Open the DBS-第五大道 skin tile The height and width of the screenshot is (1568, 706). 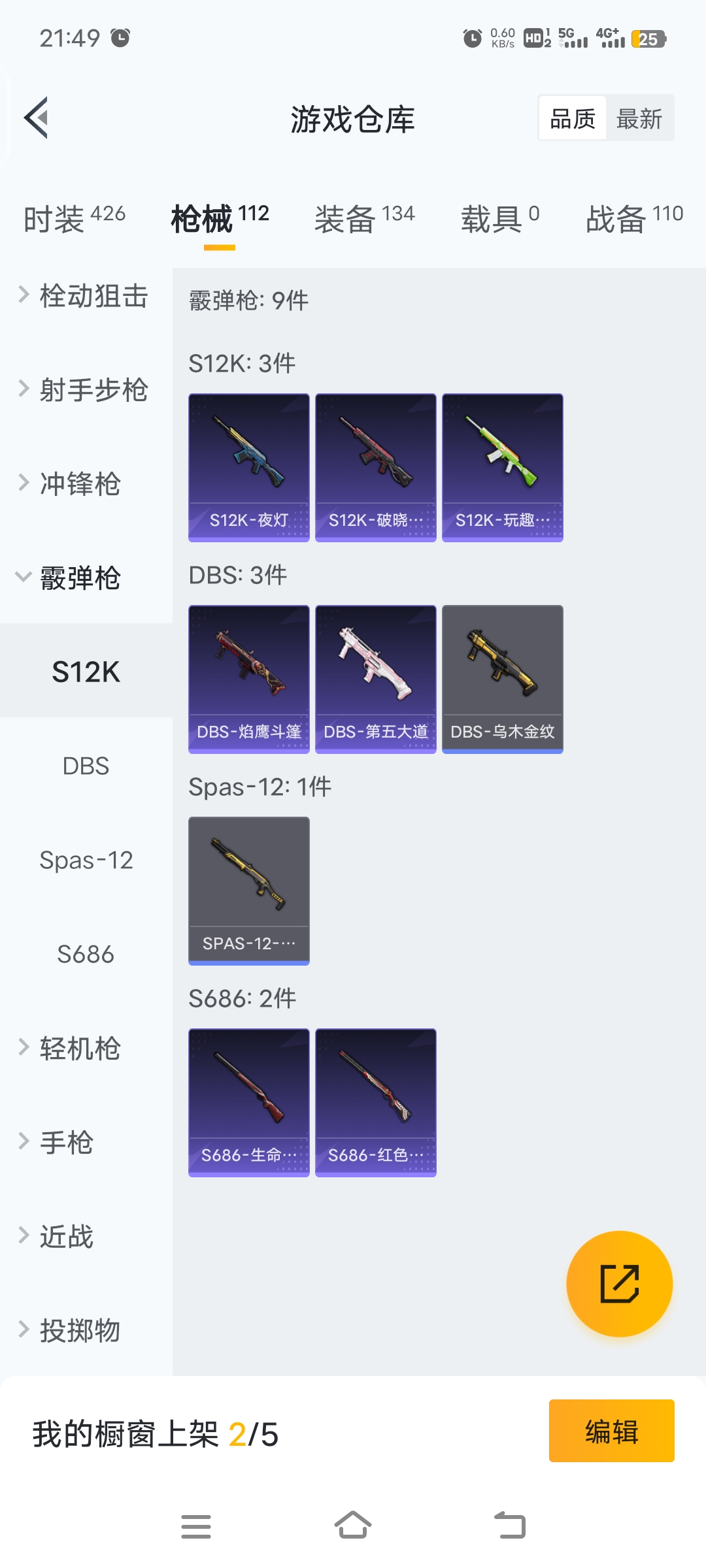[x=375, y=679]
